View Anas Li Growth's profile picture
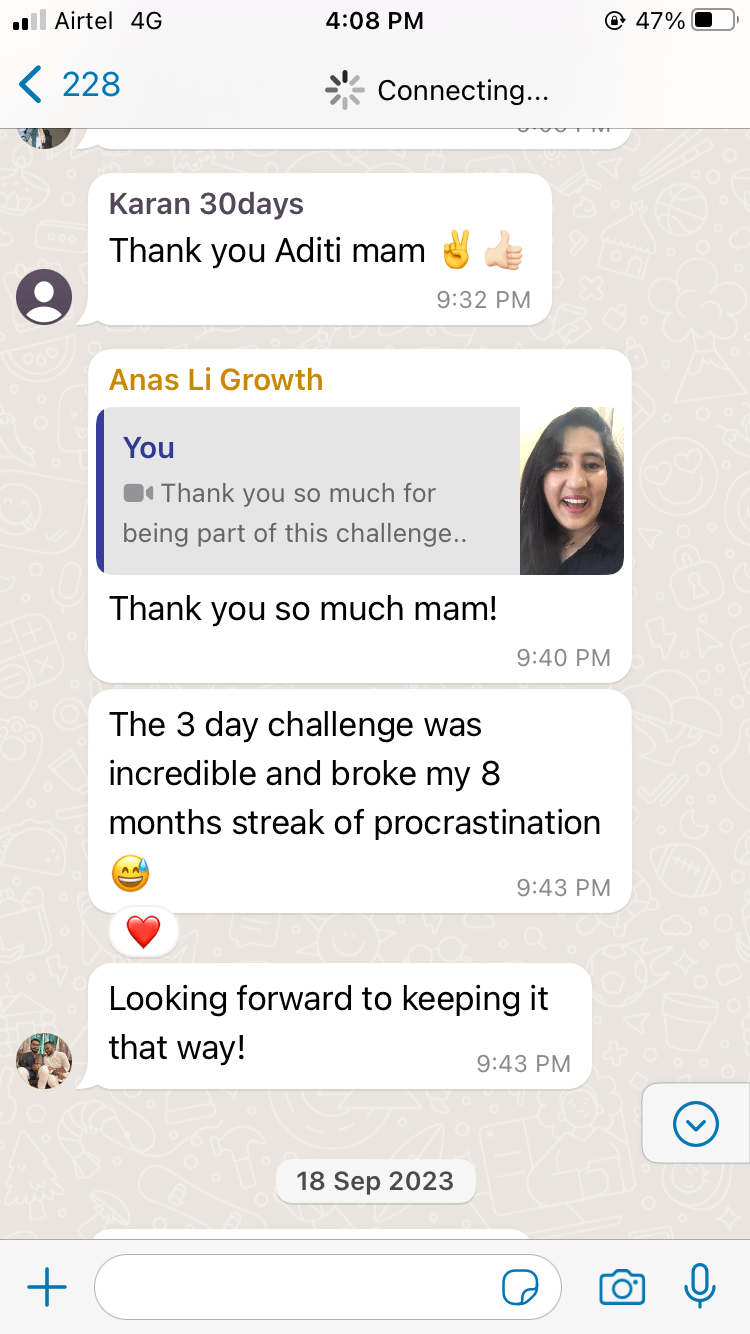 click(x=44, y=1061)
